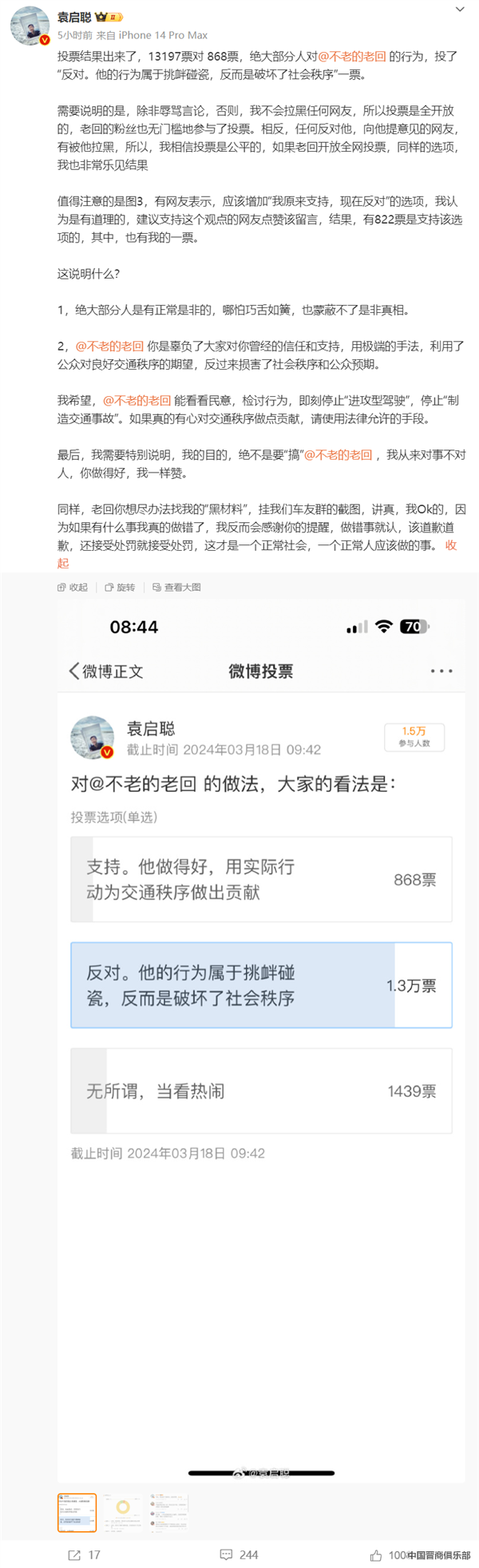This screenshot has width=479, height=1568.
Task: Open the full-size image via 查看大图
Action: [x=176, y=587]
